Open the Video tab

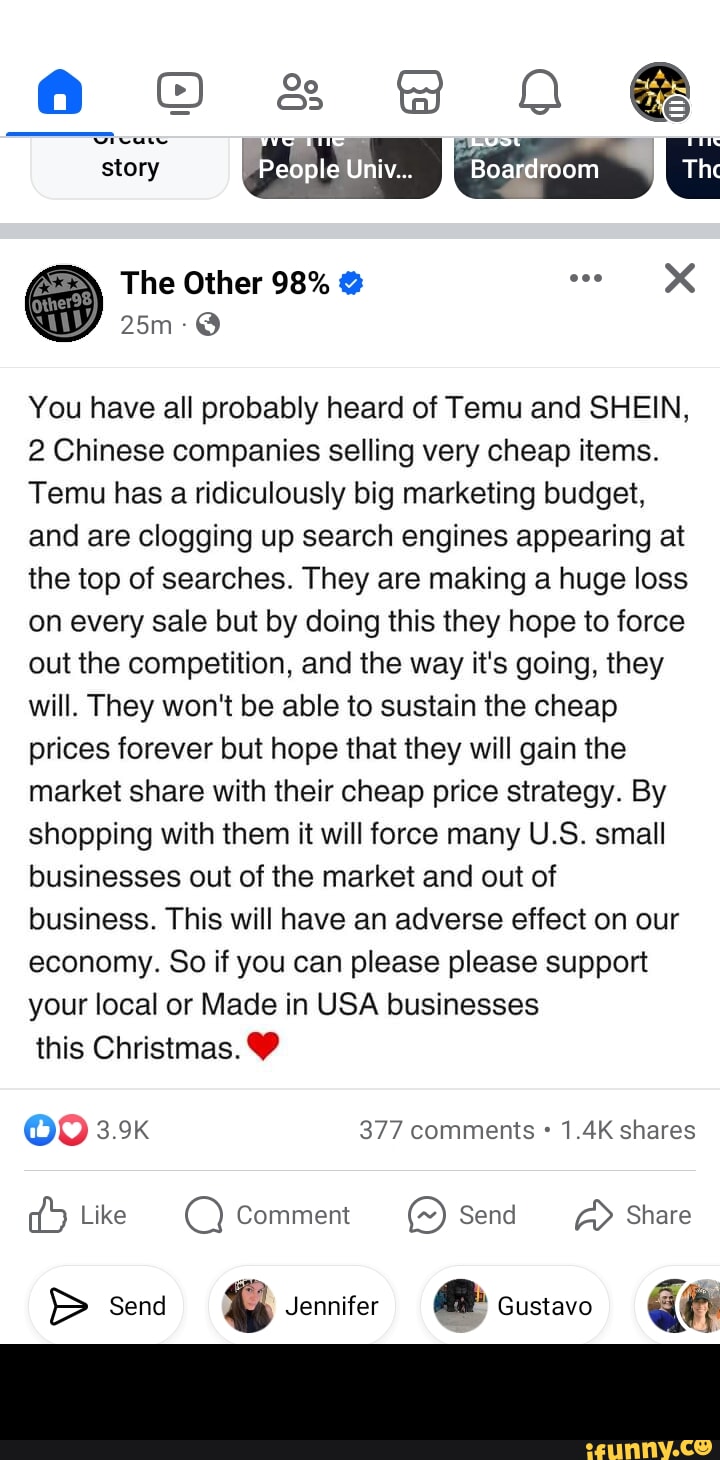coord(180,92)
